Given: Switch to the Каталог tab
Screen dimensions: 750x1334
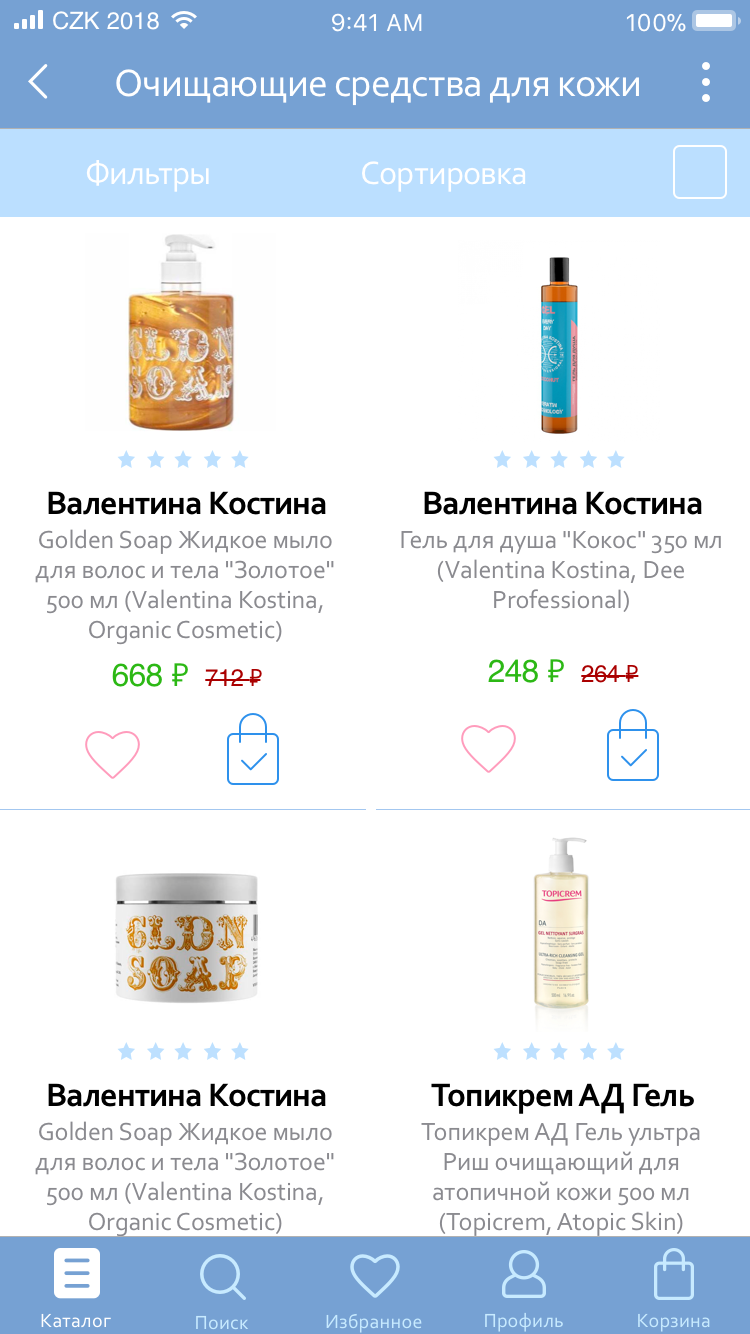Looking at the screenshot, I should coord(76,1286).
